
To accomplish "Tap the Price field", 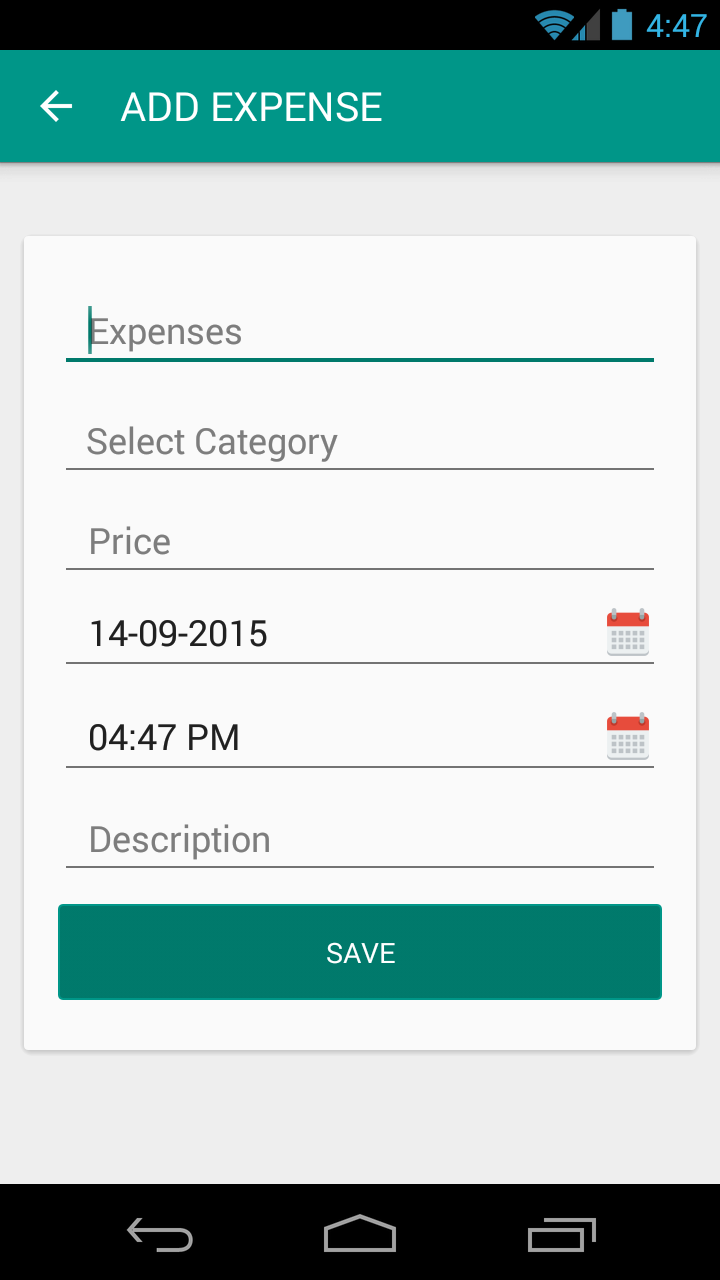I will [360, 542].
